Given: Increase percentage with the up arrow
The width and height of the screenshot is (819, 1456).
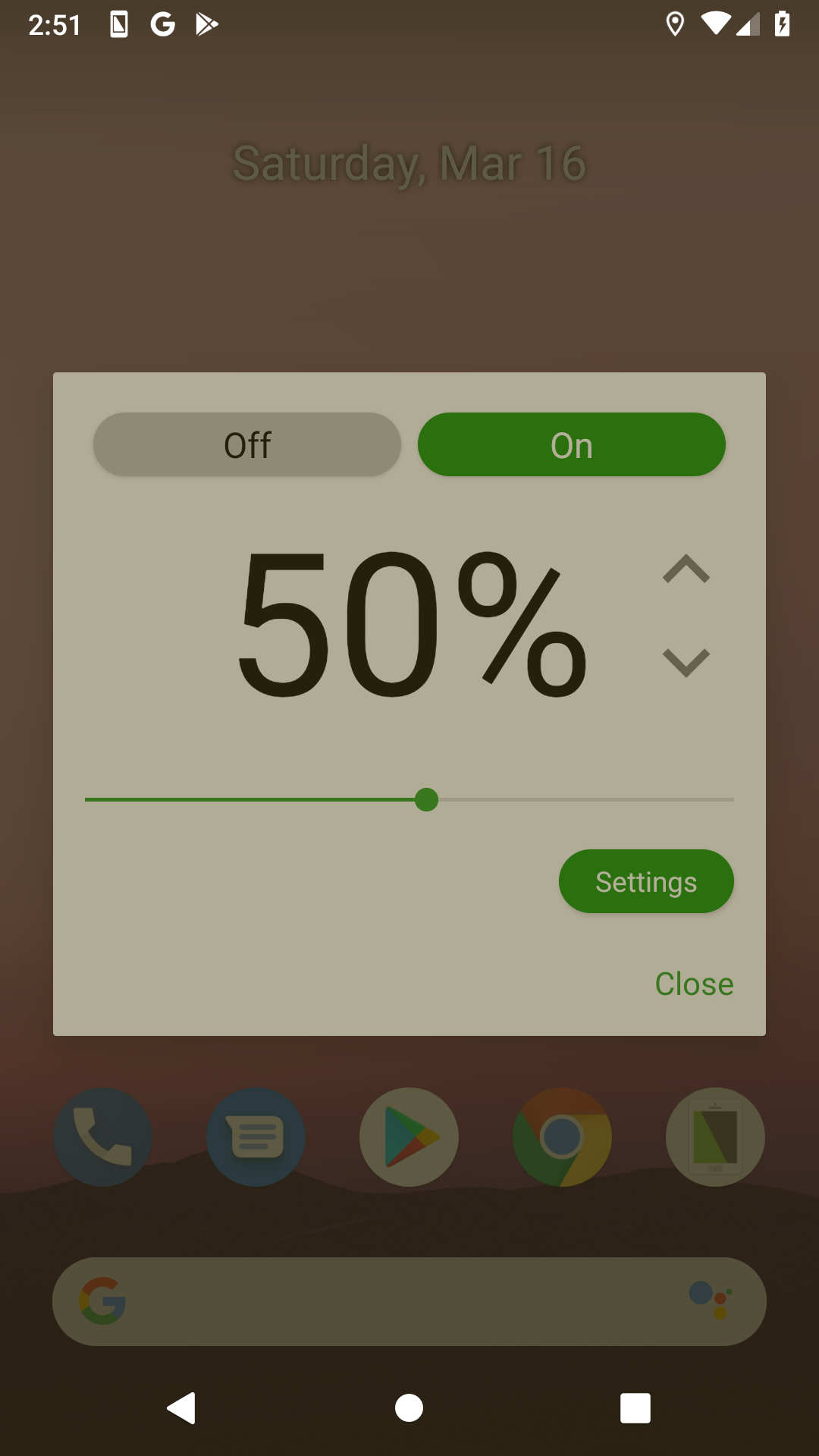Looking at the screenshot, I should click(686, 569).
